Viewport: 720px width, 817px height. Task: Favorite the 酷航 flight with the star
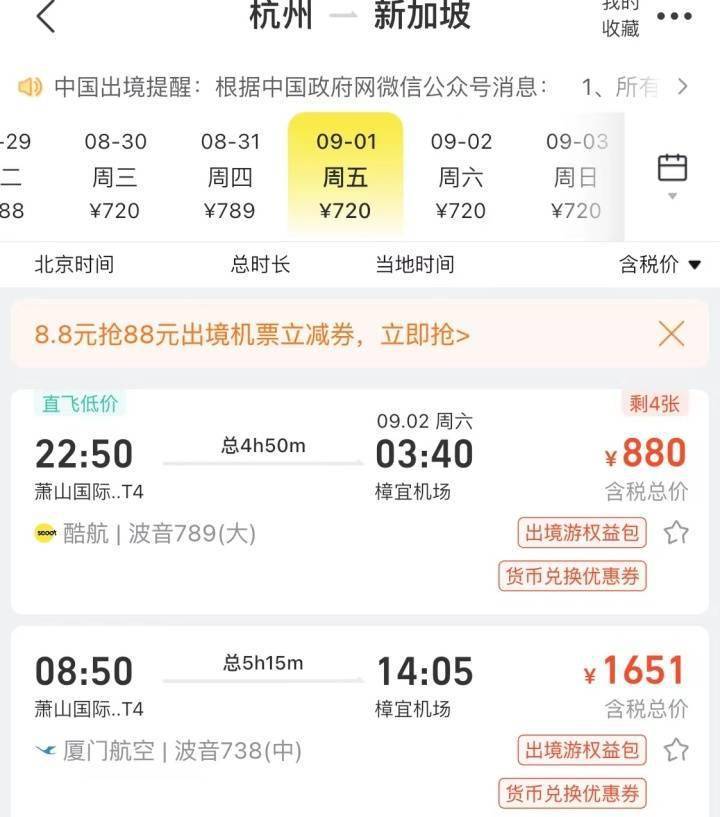677,532
